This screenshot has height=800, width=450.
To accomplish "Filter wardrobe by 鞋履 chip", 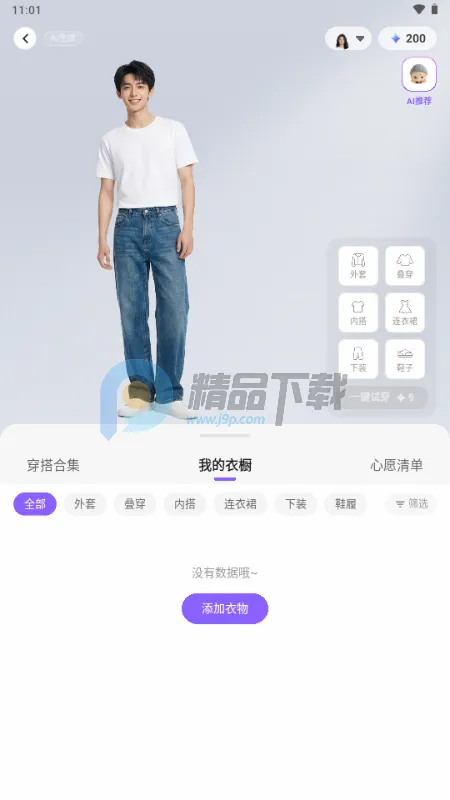I will tap(345, 504).
